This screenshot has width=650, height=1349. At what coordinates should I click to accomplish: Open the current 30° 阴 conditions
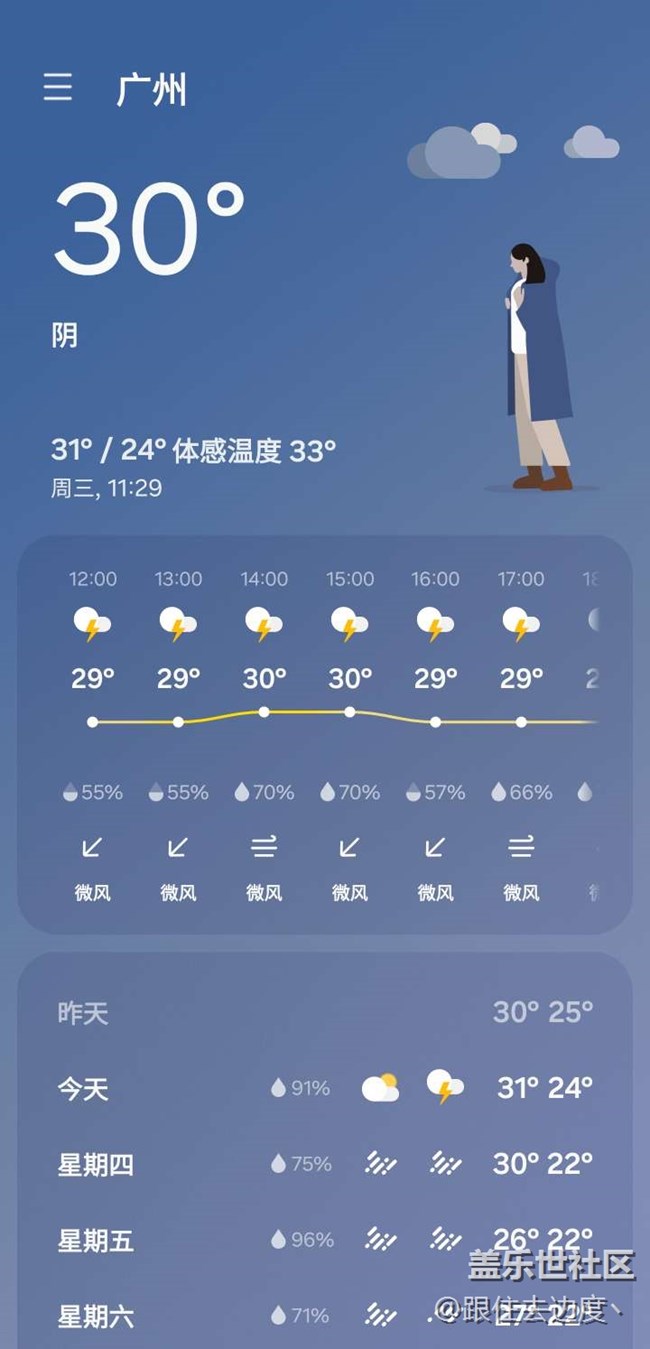(x=148, y=260)
